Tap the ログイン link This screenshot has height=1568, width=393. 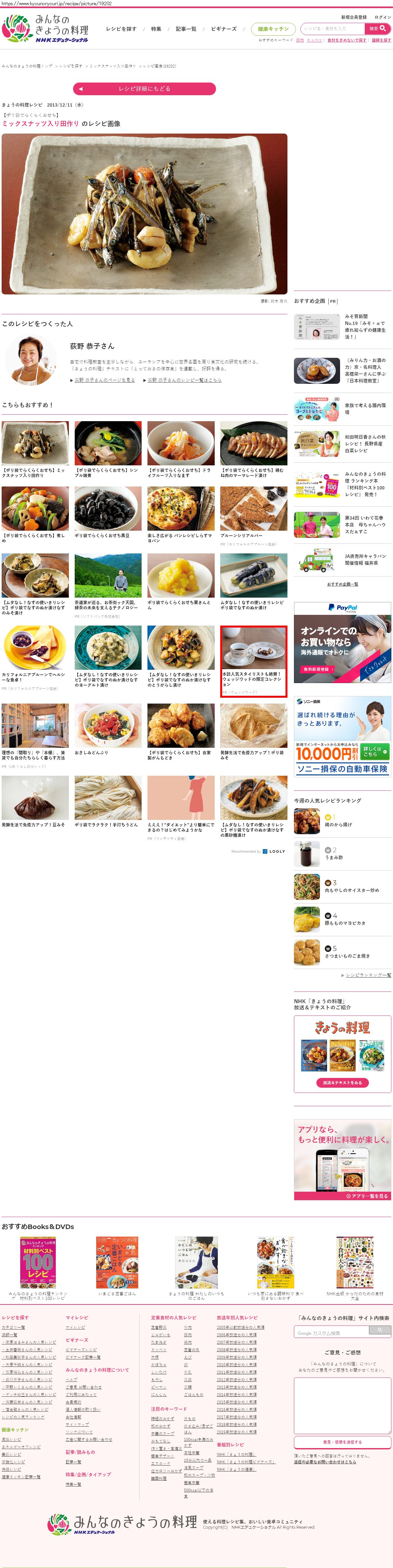tap(383, 17)
